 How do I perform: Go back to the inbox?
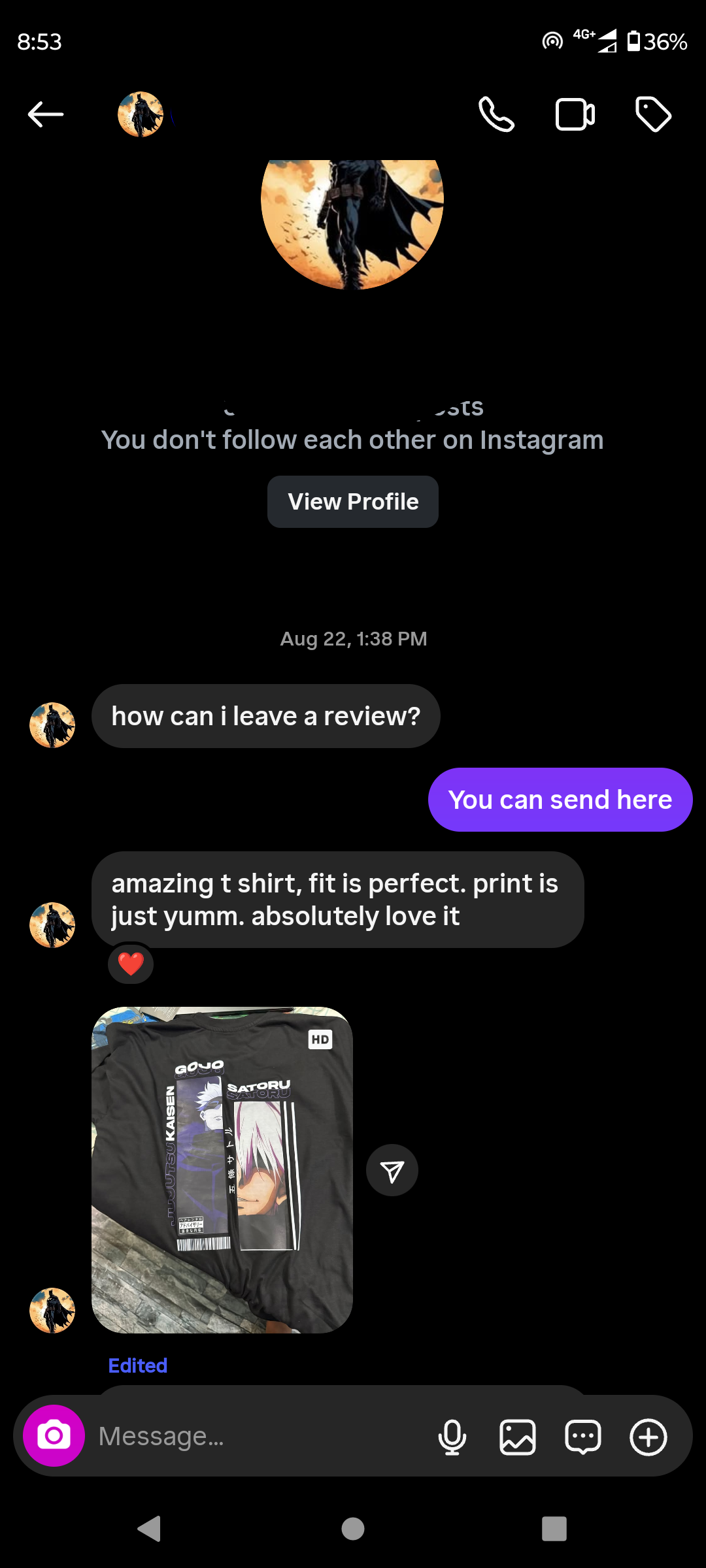(46, 114)
